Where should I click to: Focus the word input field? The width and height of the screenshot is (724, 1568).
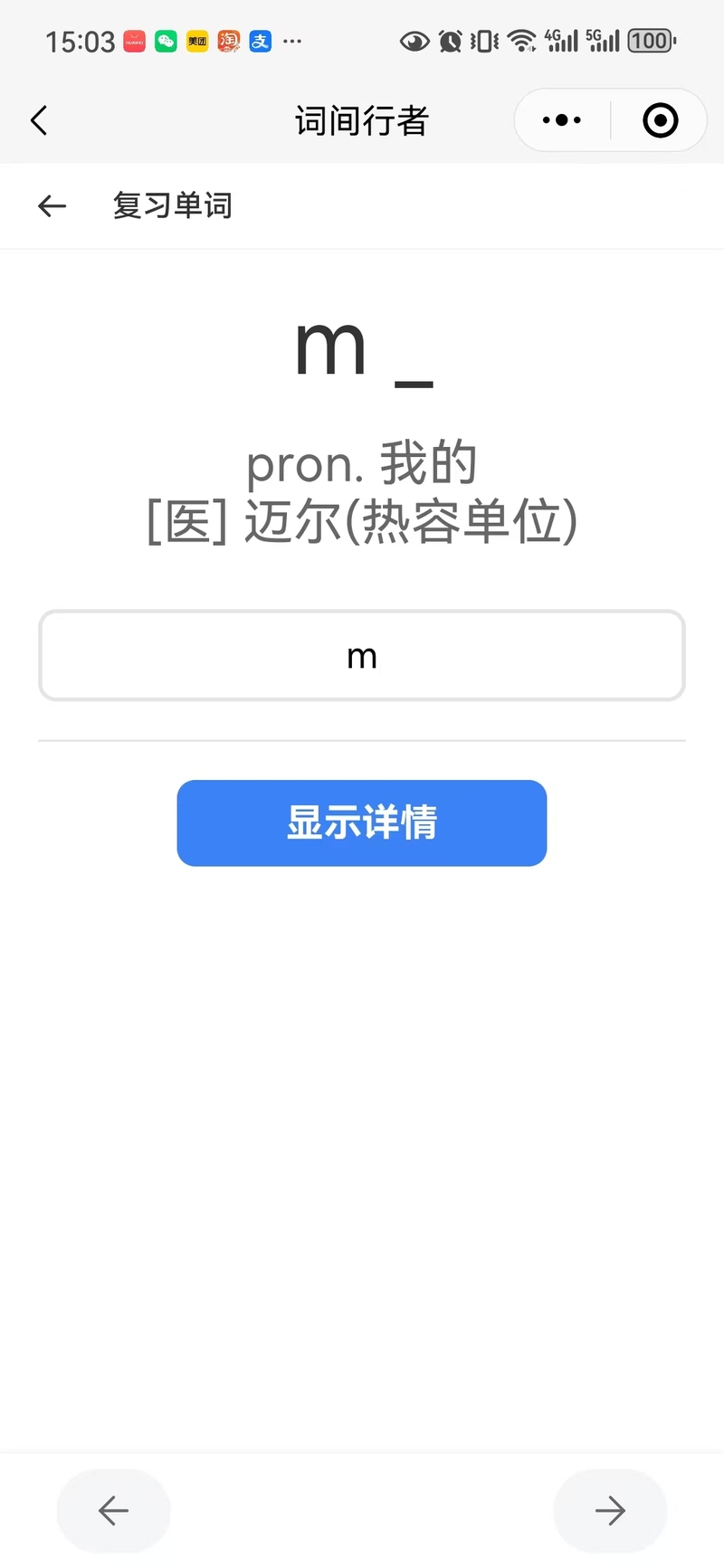362,656
